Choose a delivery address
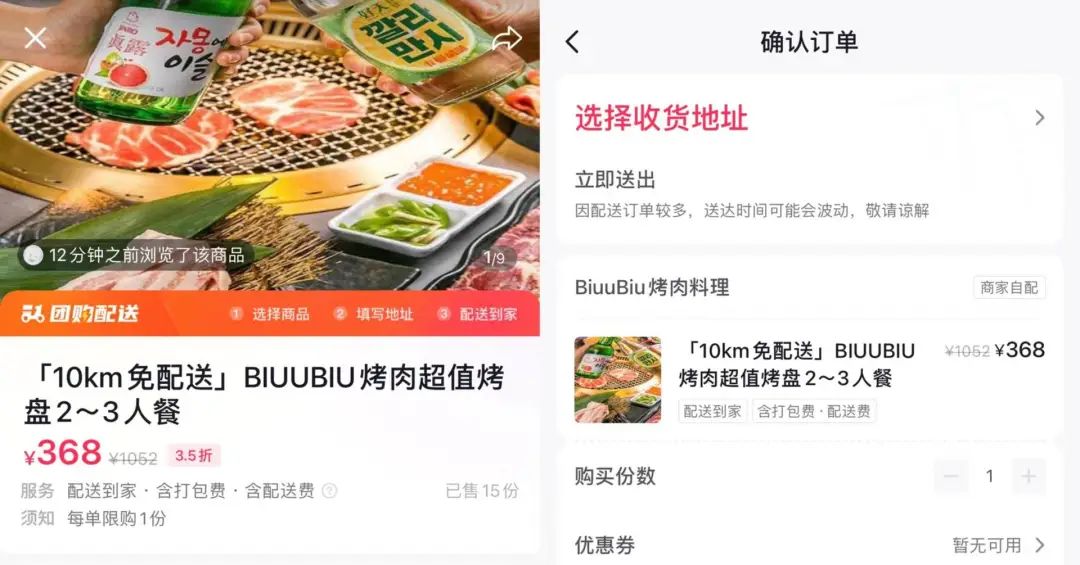The height and width of the screenshot is (565, 1080). pyautogui.click(x=808, y=118)
